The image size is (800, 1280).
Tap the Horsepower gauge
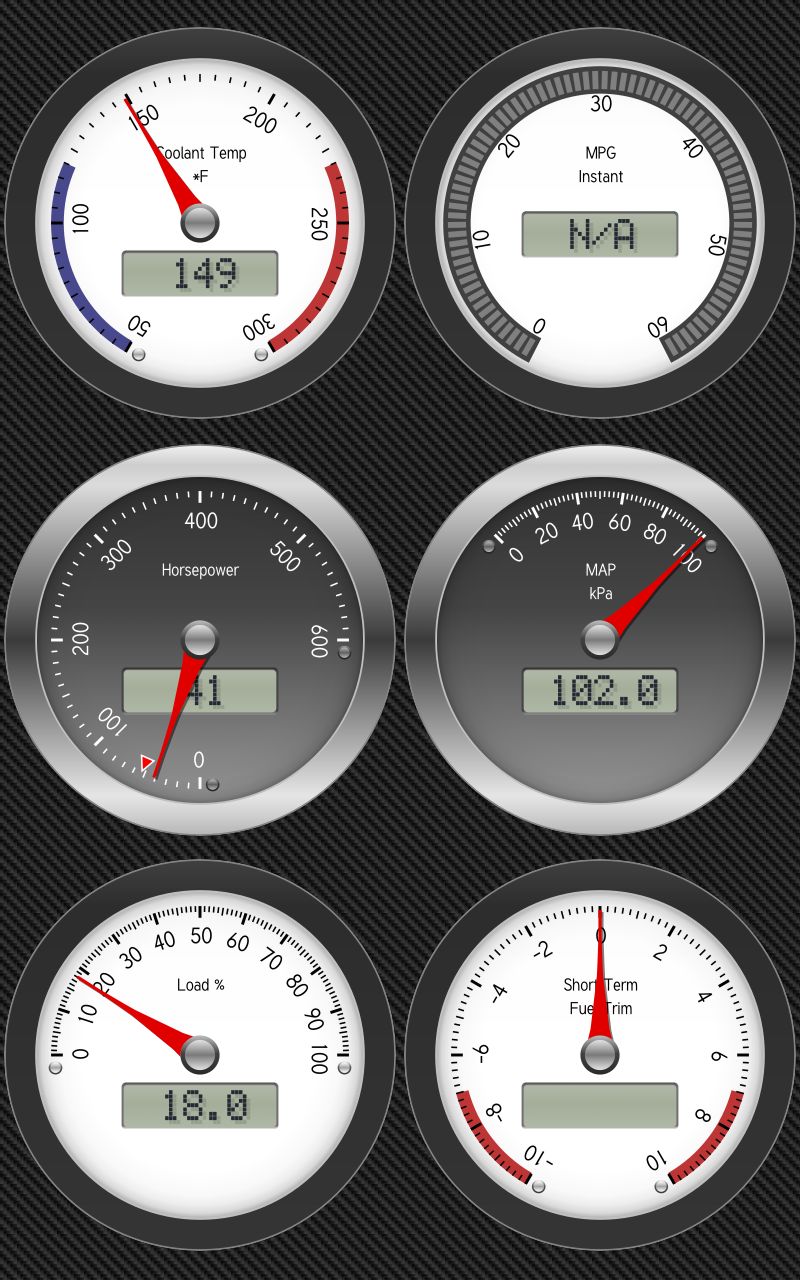200,640
